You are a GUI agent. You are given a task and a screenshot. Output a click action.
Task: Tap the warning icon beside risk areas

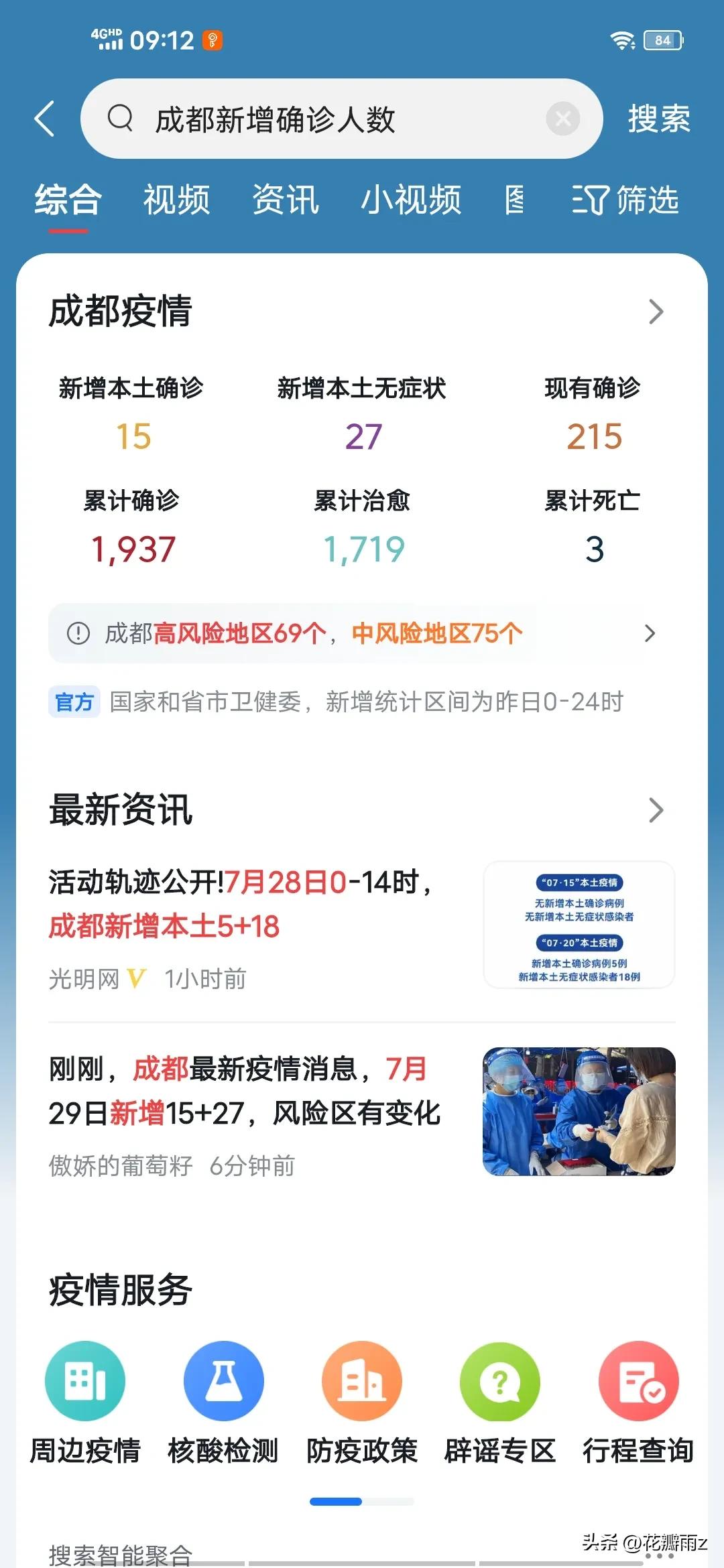point(80,631)
